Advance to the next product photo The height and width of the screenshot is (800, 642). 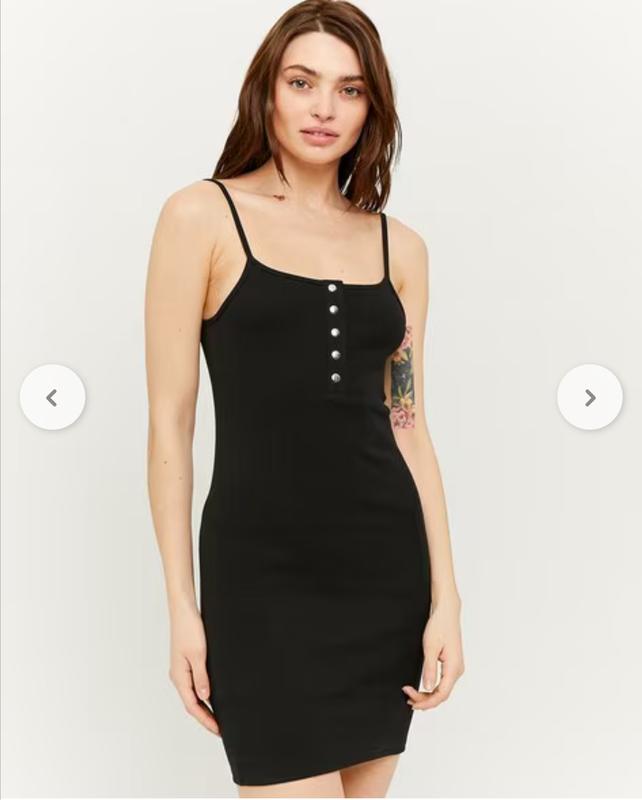click(589, 398)
